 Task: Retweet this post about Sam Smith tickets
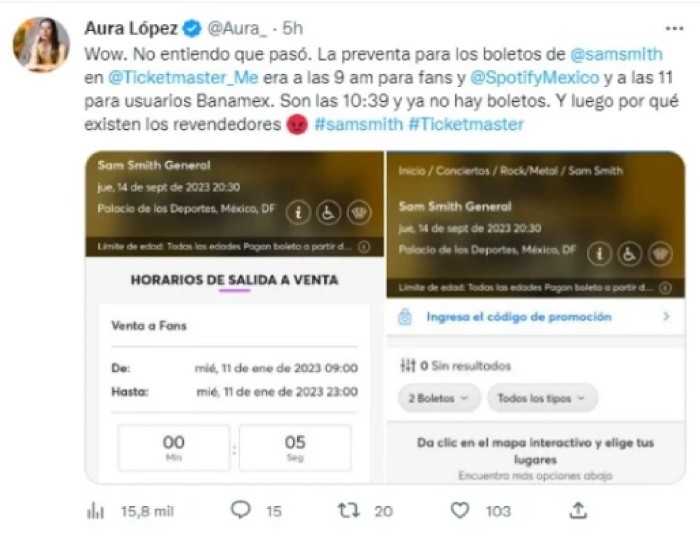coord(364,511)
